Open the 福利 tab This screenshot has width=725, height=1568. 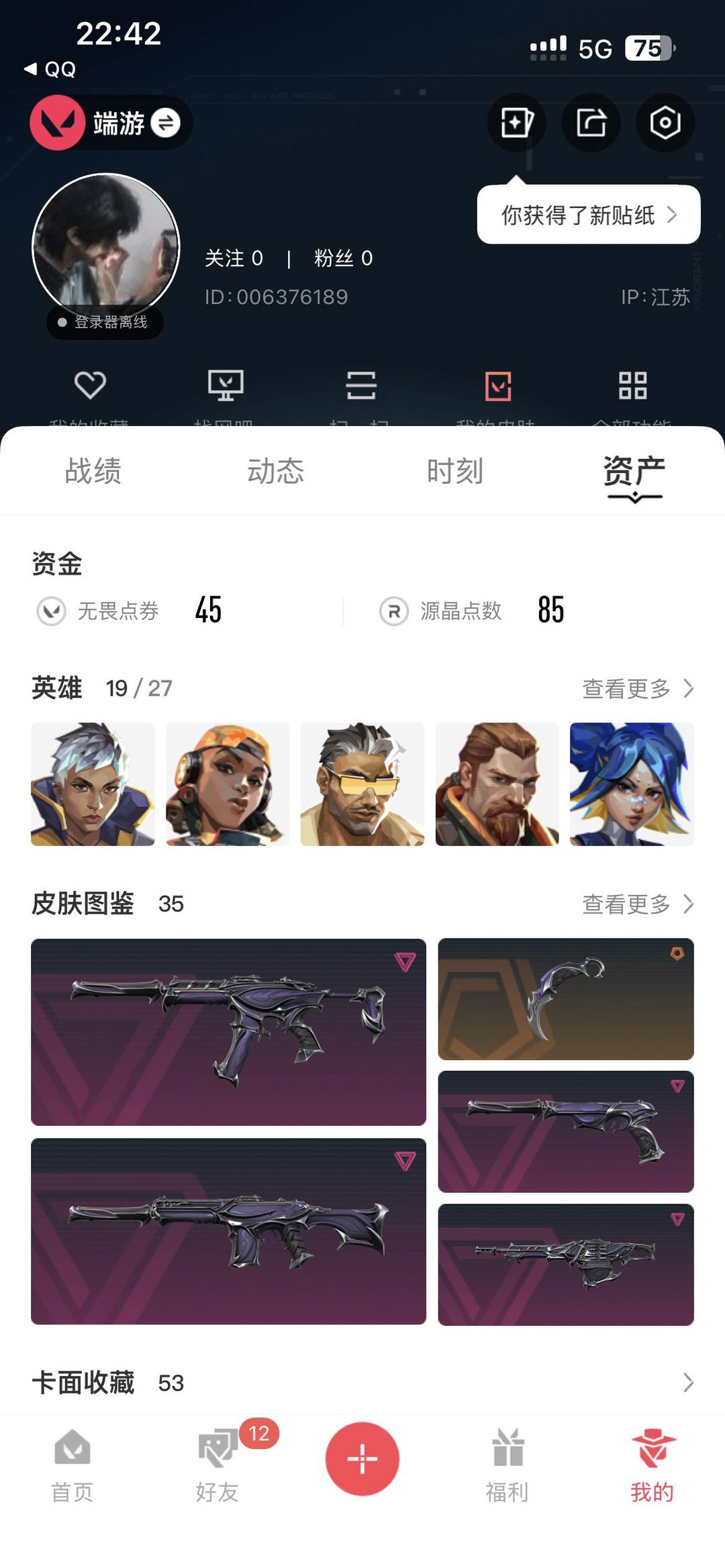pyautogui.click(x=507, y=1465)
